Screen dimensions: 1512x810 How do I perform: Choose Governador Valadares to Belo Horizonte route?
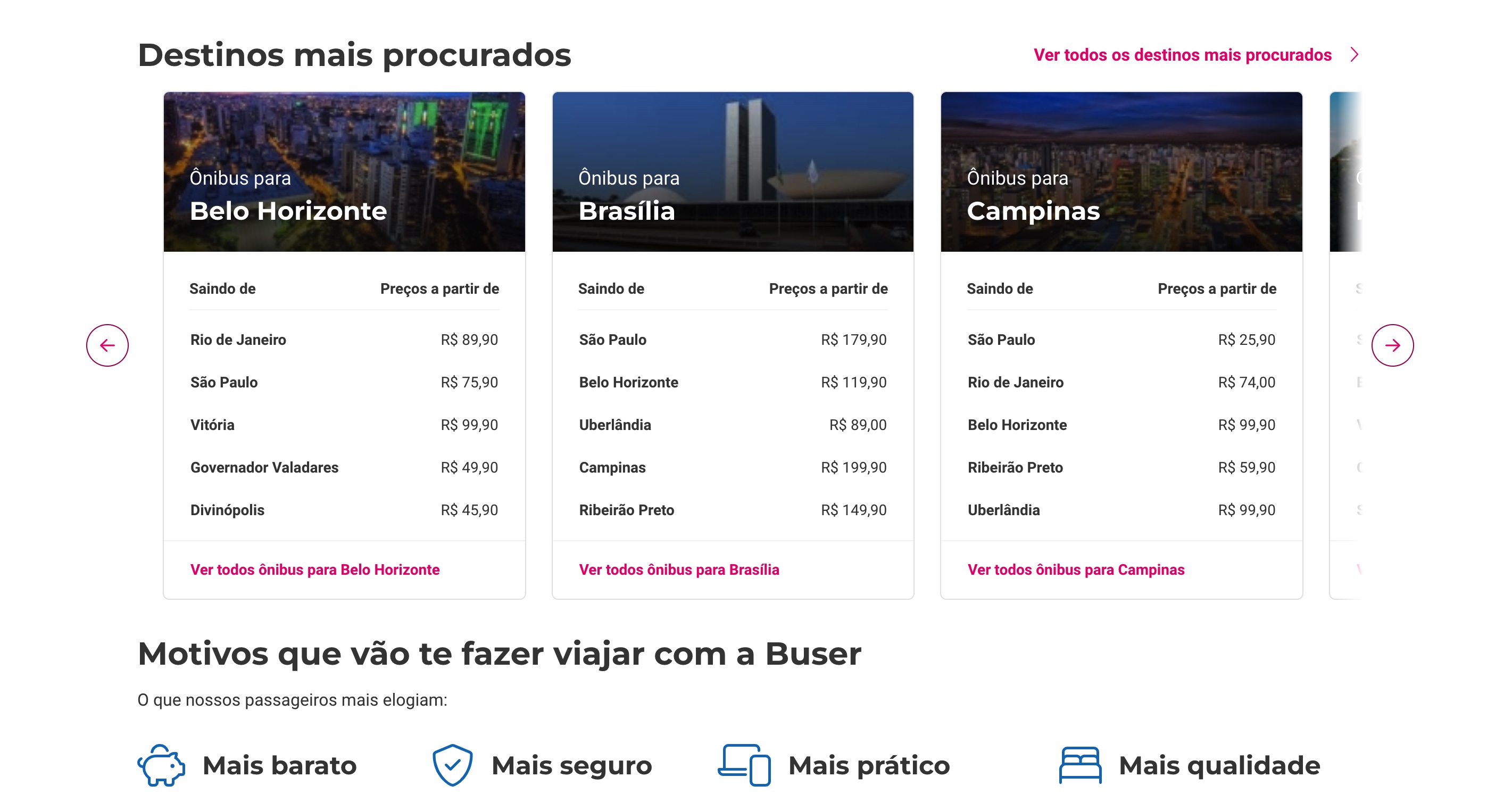tap(344, 467)
